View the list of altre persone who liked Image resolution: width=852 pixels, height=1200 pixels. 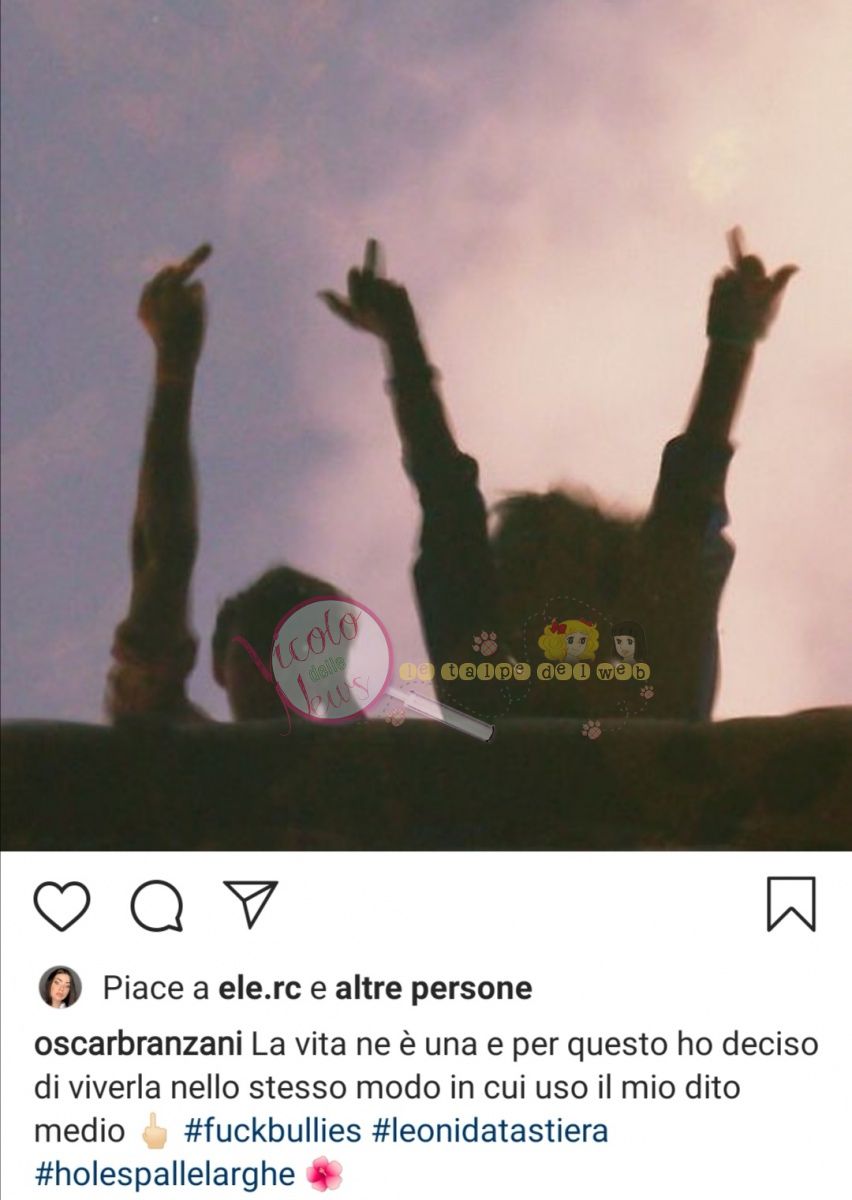433,989
